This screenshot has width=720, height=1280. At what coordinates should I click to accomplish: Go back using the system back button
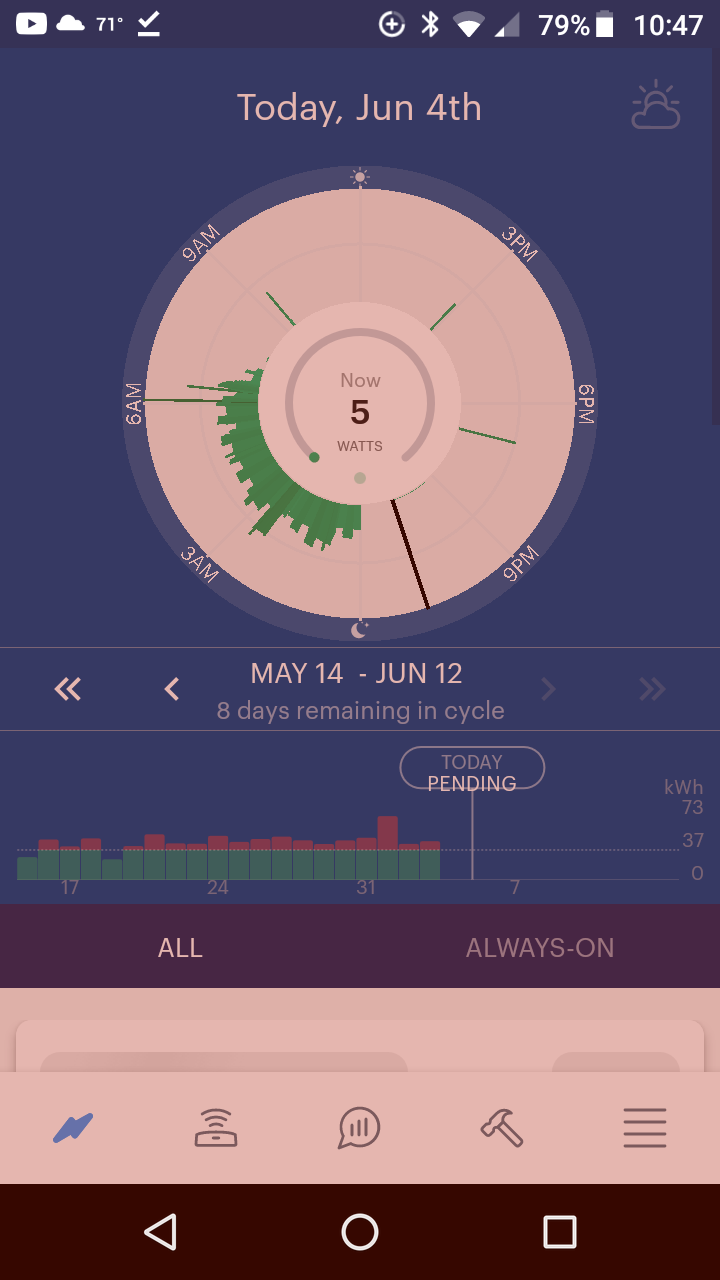[x=161, y=1232]
